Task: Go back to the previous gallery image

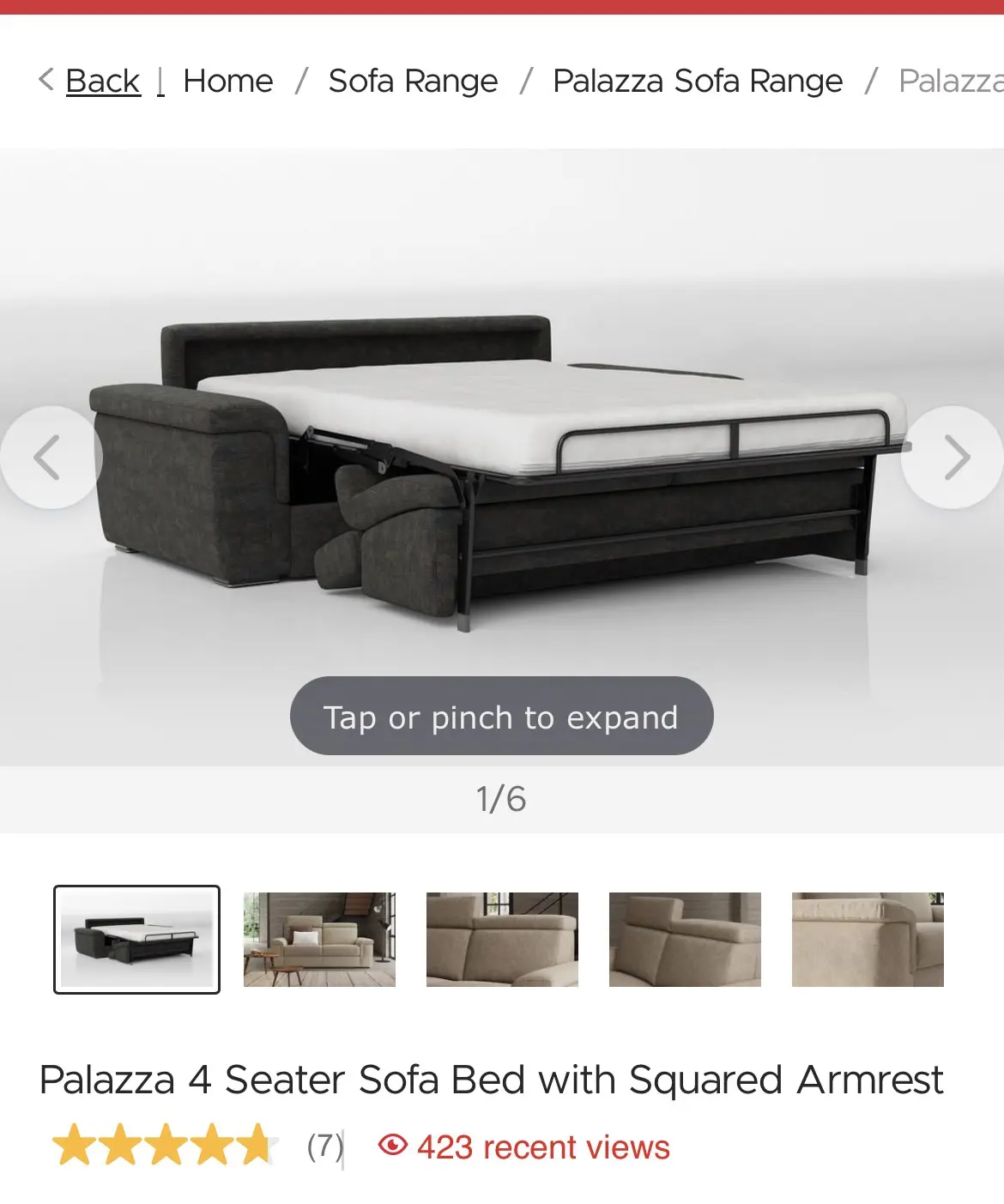Action: tap(49, 457)
